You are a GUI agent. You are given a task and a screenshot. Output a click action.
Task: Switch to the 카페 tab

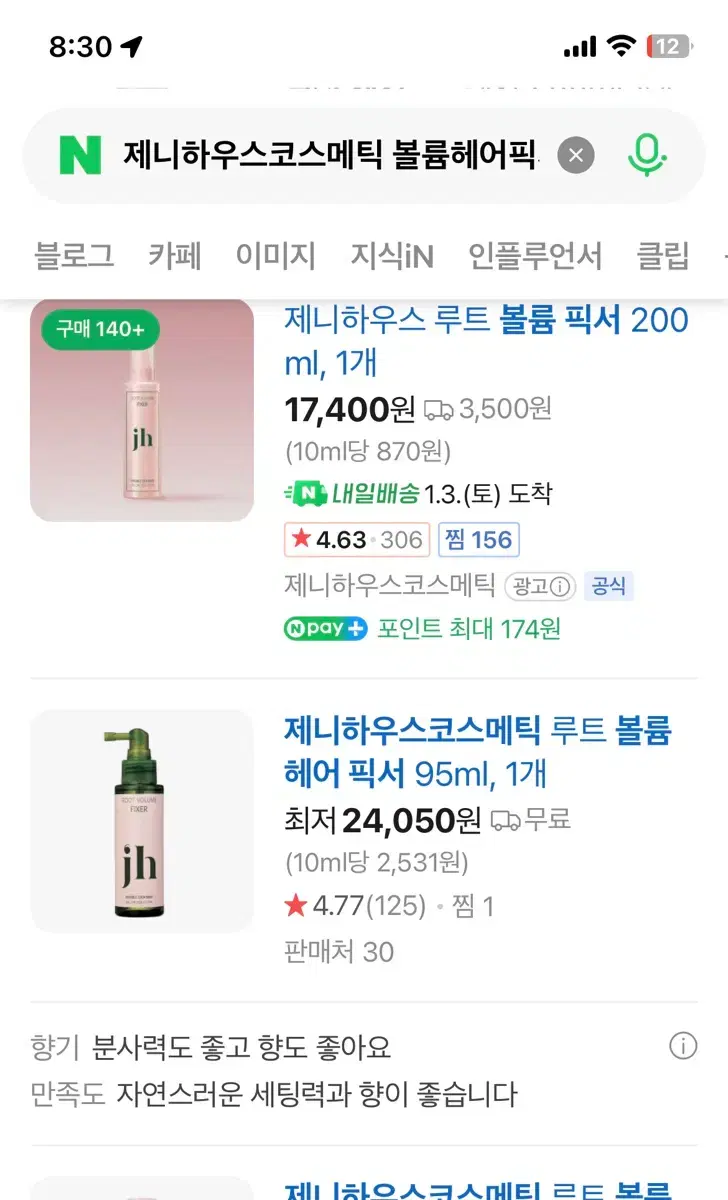(175, 256)
